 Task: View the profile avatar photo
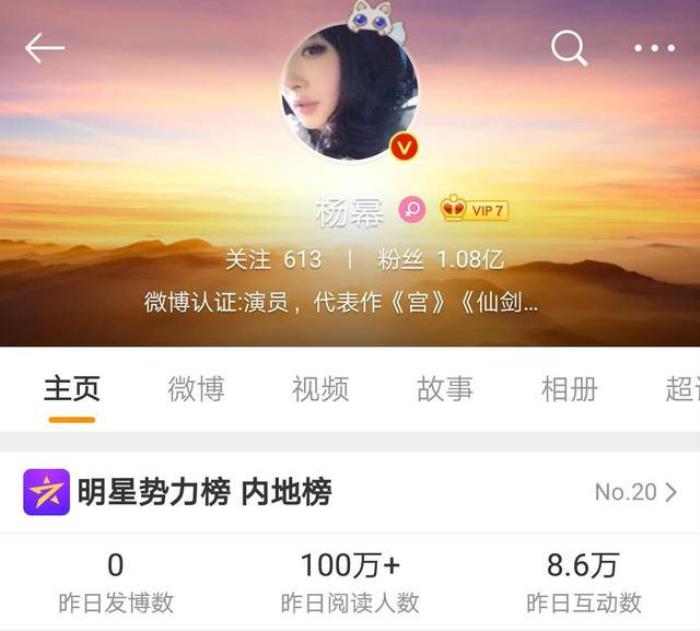click(349, 91)
